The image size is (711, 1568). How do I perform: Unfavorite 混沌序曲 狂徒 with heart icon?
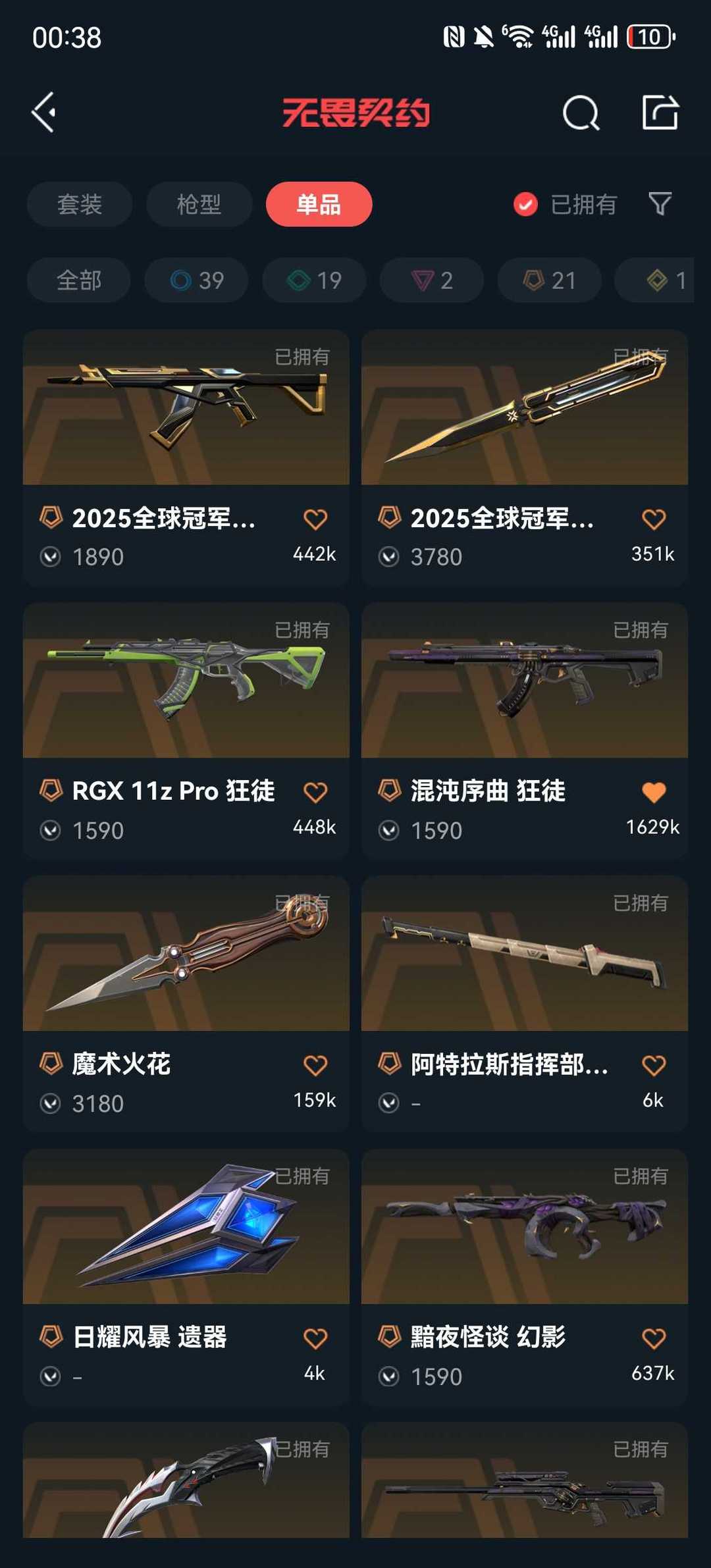[653, 792]
